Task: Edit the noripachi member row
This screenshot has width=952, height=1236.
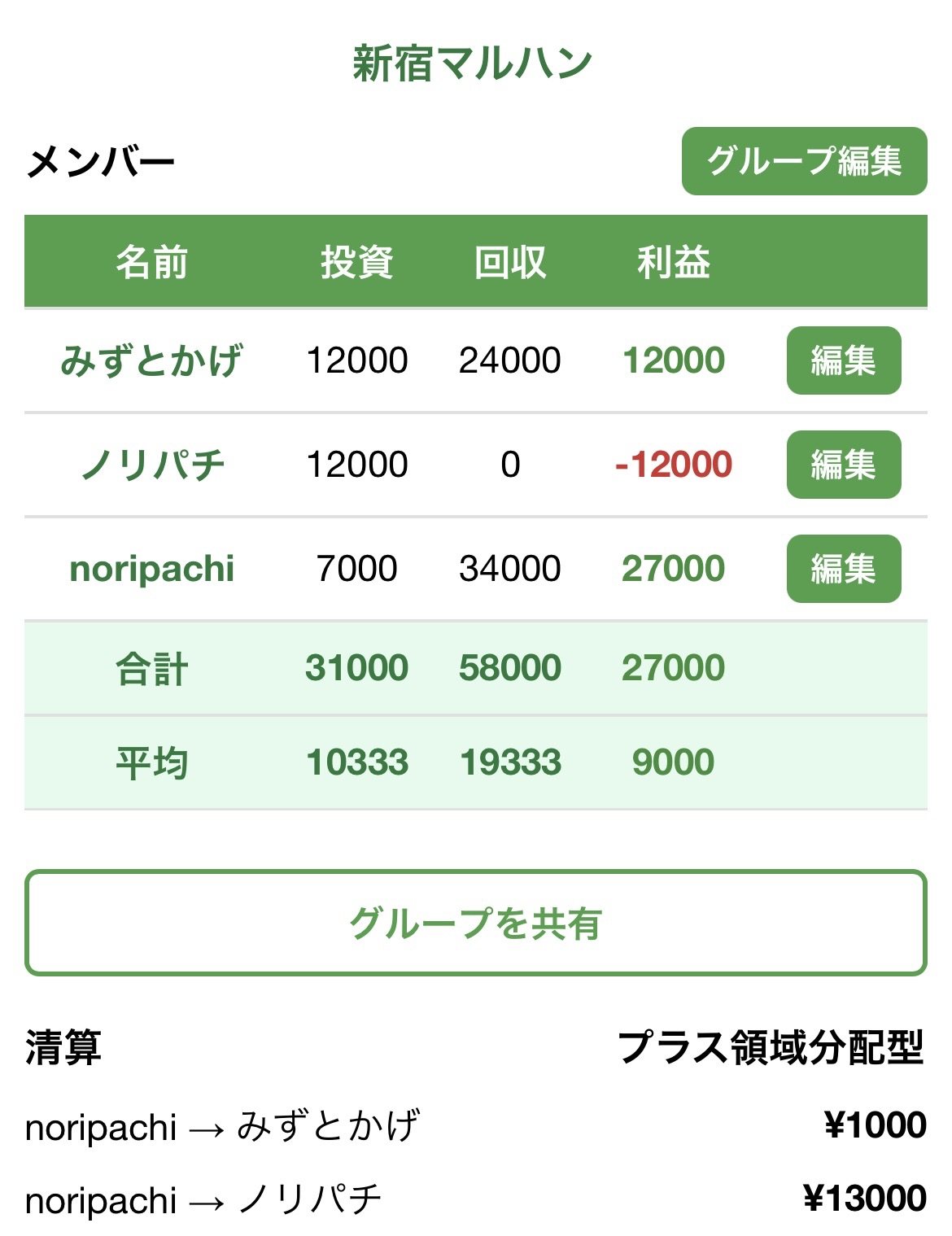Action: [843, 569]
